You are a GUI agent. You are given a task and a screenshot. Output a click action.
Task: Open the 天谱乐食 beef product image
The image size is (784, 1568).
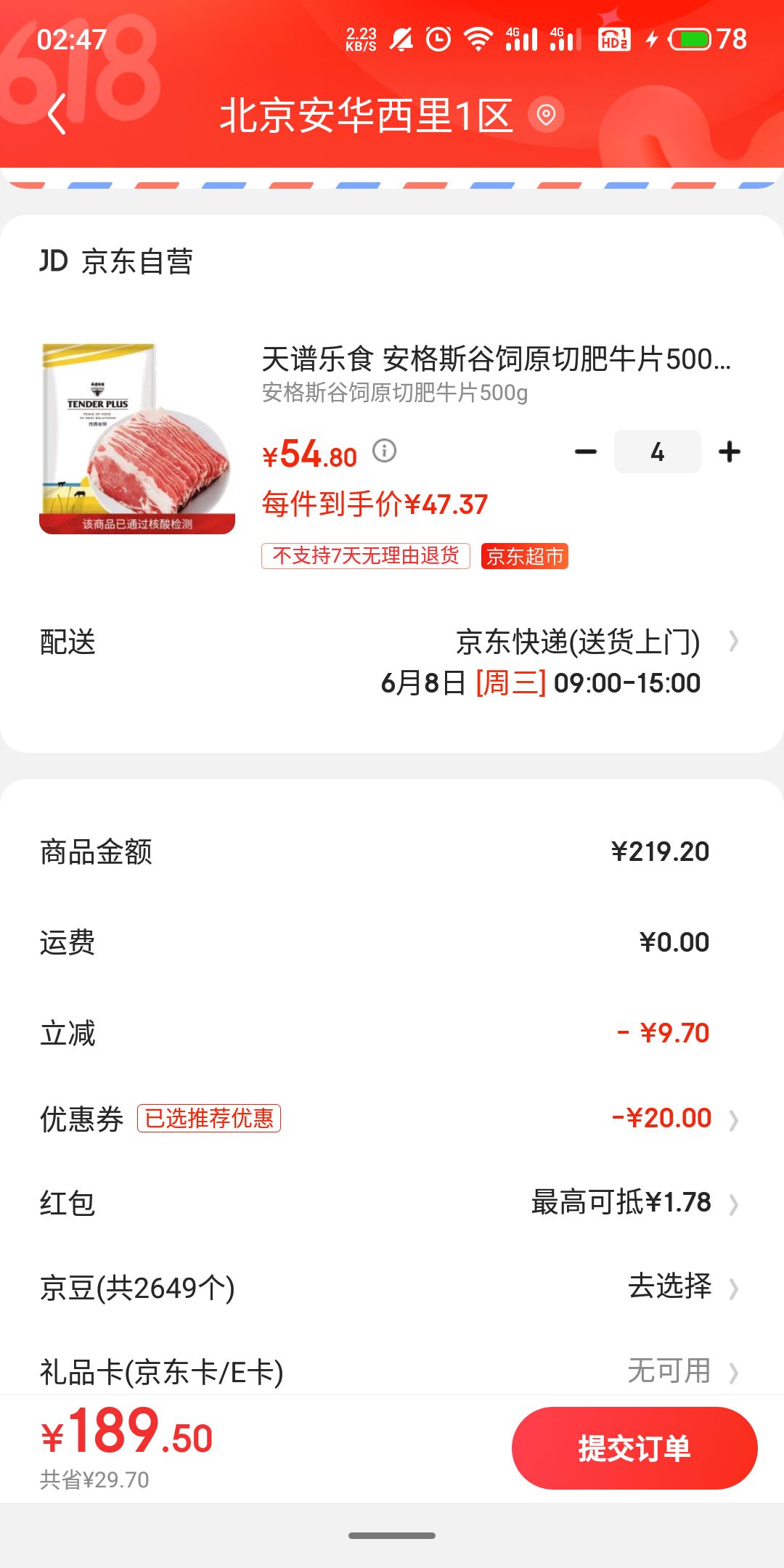click(137, 438)
